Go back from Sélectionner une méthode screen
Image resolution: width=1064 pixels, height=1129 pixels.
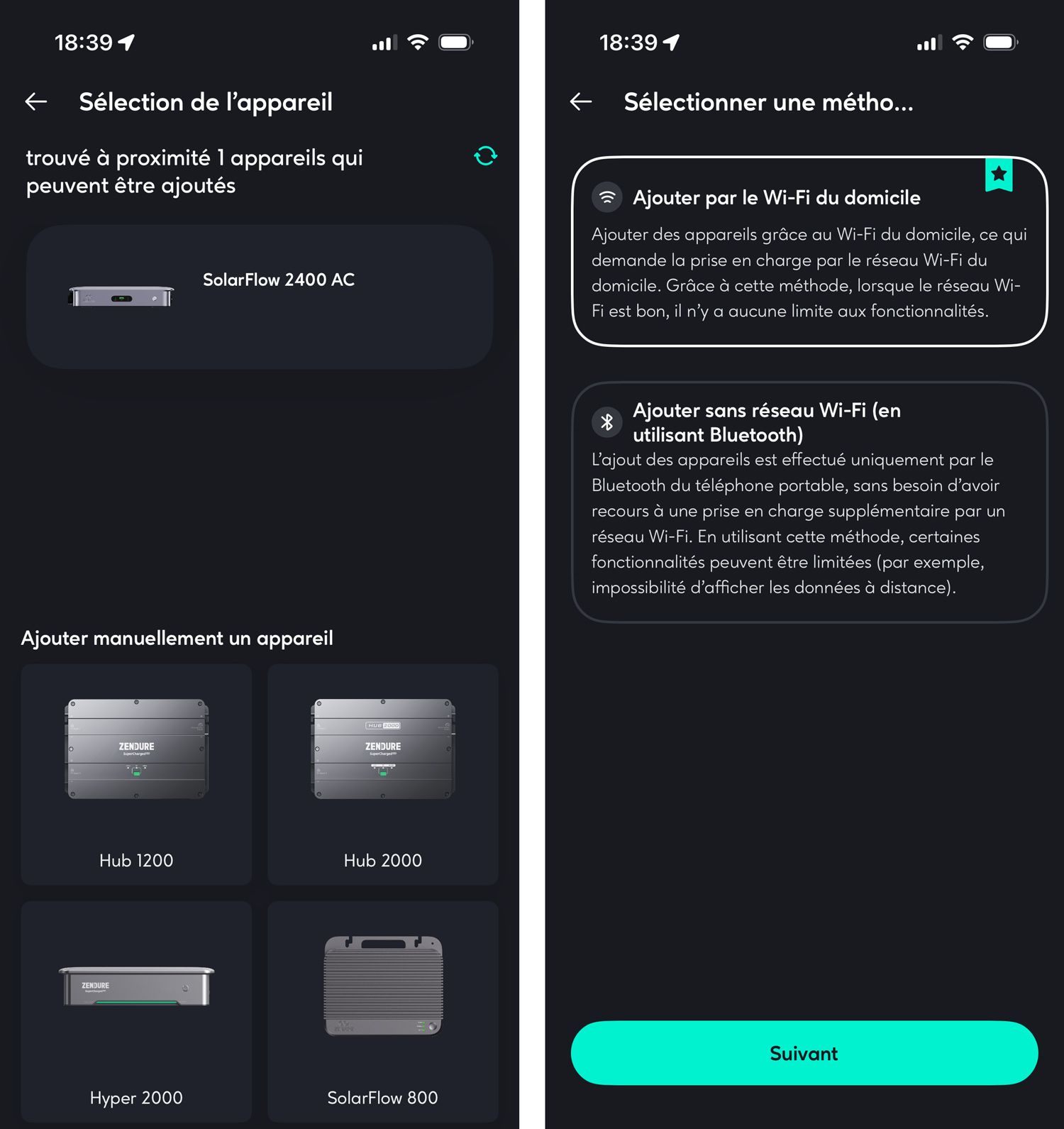[581, 102]
